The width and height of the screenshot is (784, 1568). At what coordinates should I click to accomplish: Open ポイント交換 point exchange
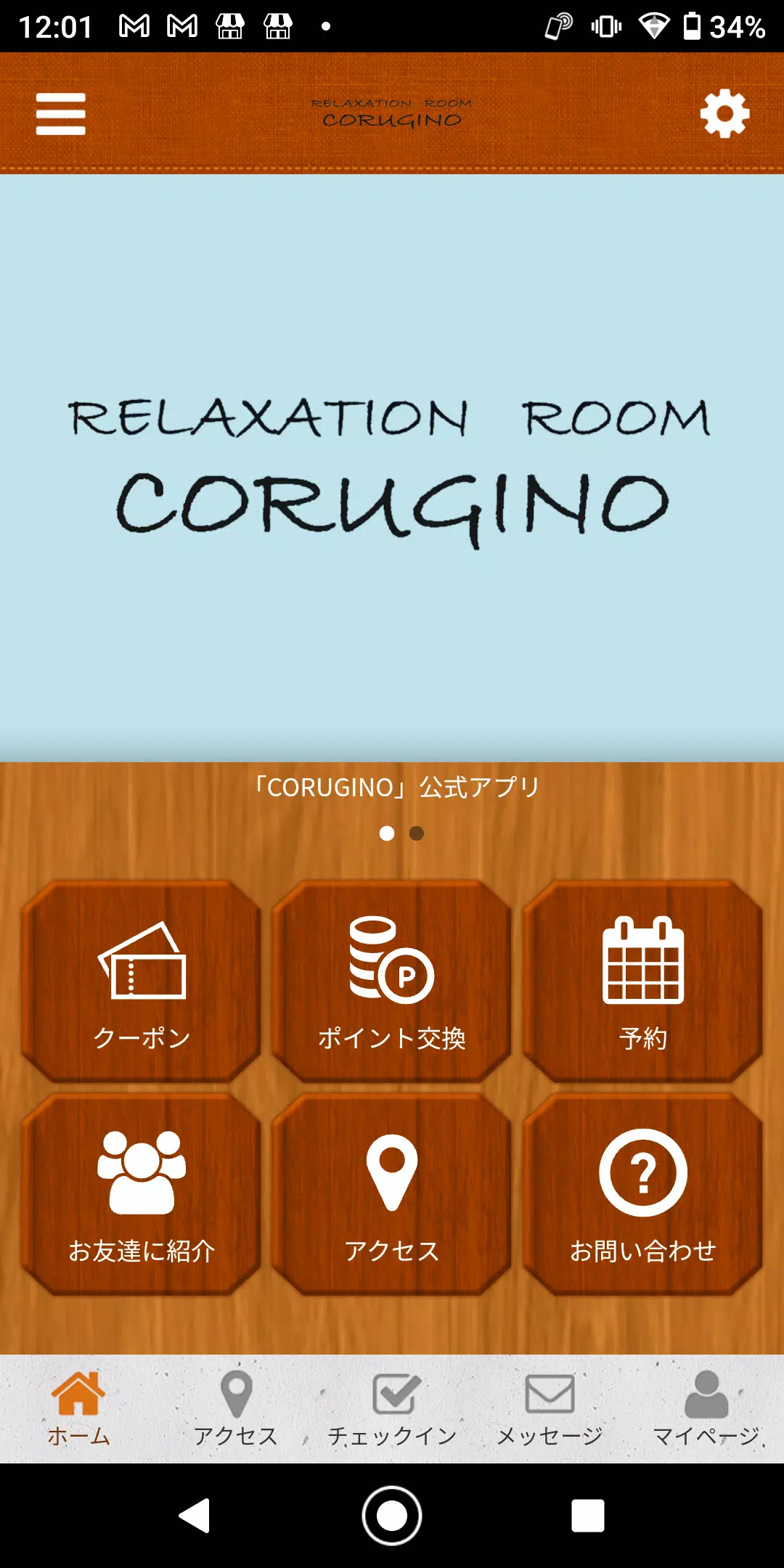[x=392, y=981]
